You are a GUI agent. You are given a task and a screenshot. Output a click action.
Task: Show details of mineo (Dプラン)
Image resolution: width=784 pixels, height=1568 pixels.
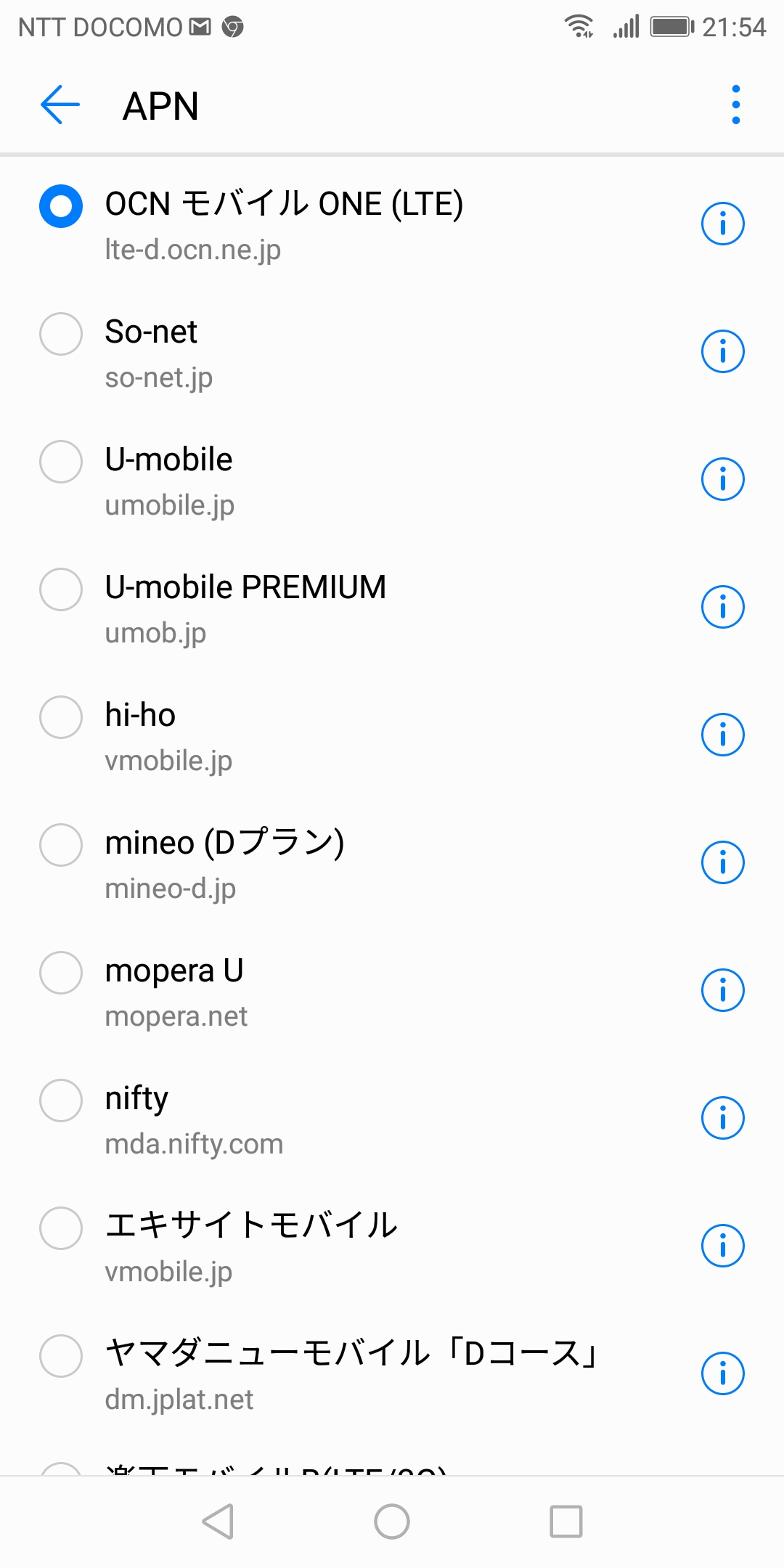point(722,862)
